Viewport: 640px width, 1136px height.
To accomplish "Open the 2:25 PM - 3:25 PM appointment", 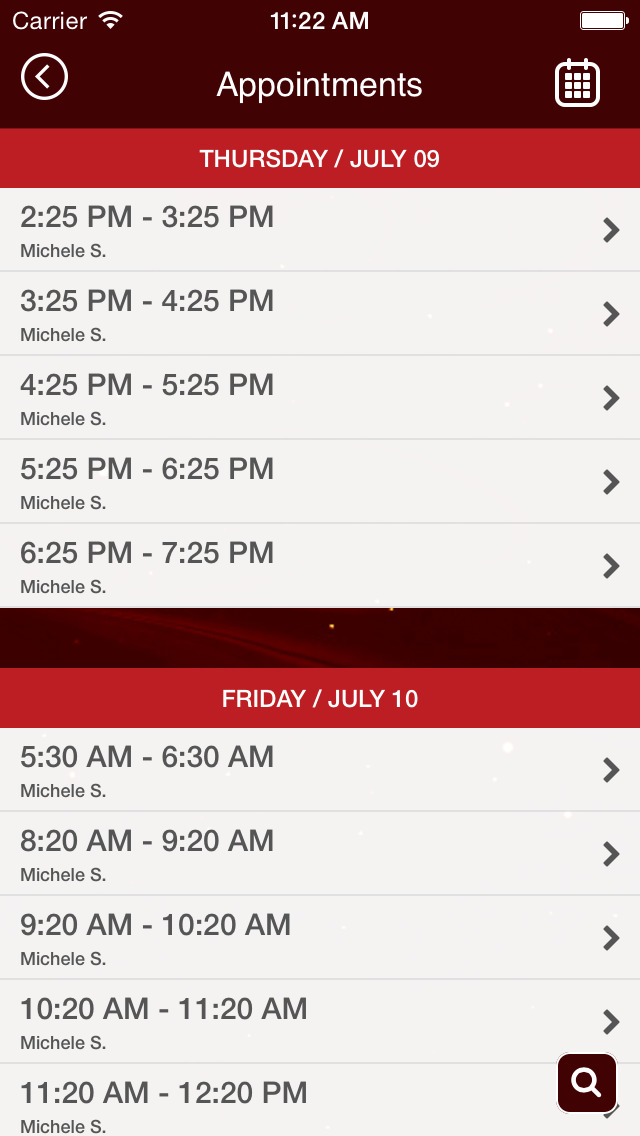I will (x=320, y=230).
